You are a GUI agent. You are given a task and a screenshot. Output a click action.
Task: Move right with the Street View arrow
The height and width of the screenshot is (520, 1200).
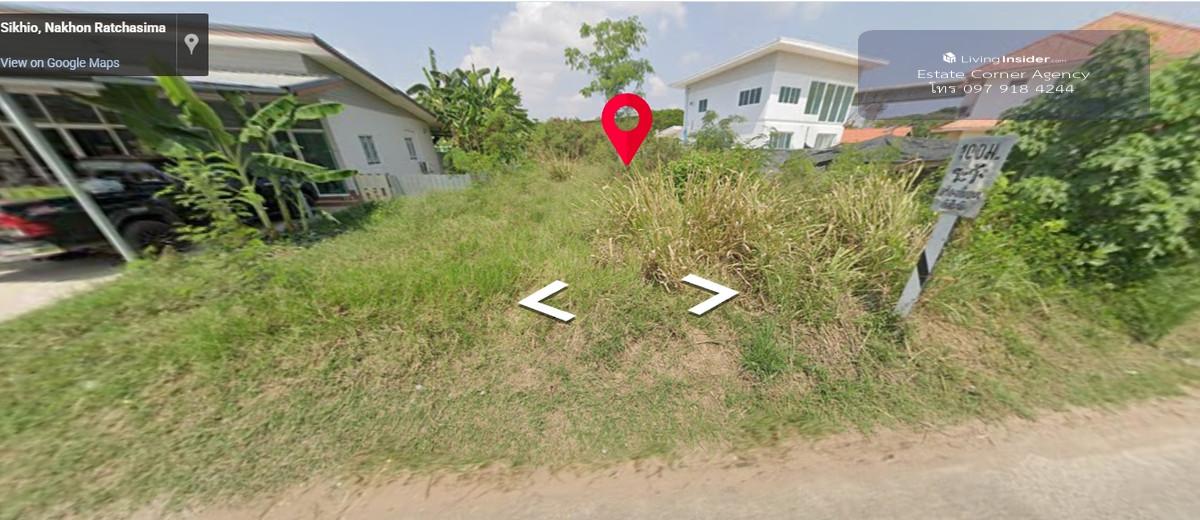point(710,295)
